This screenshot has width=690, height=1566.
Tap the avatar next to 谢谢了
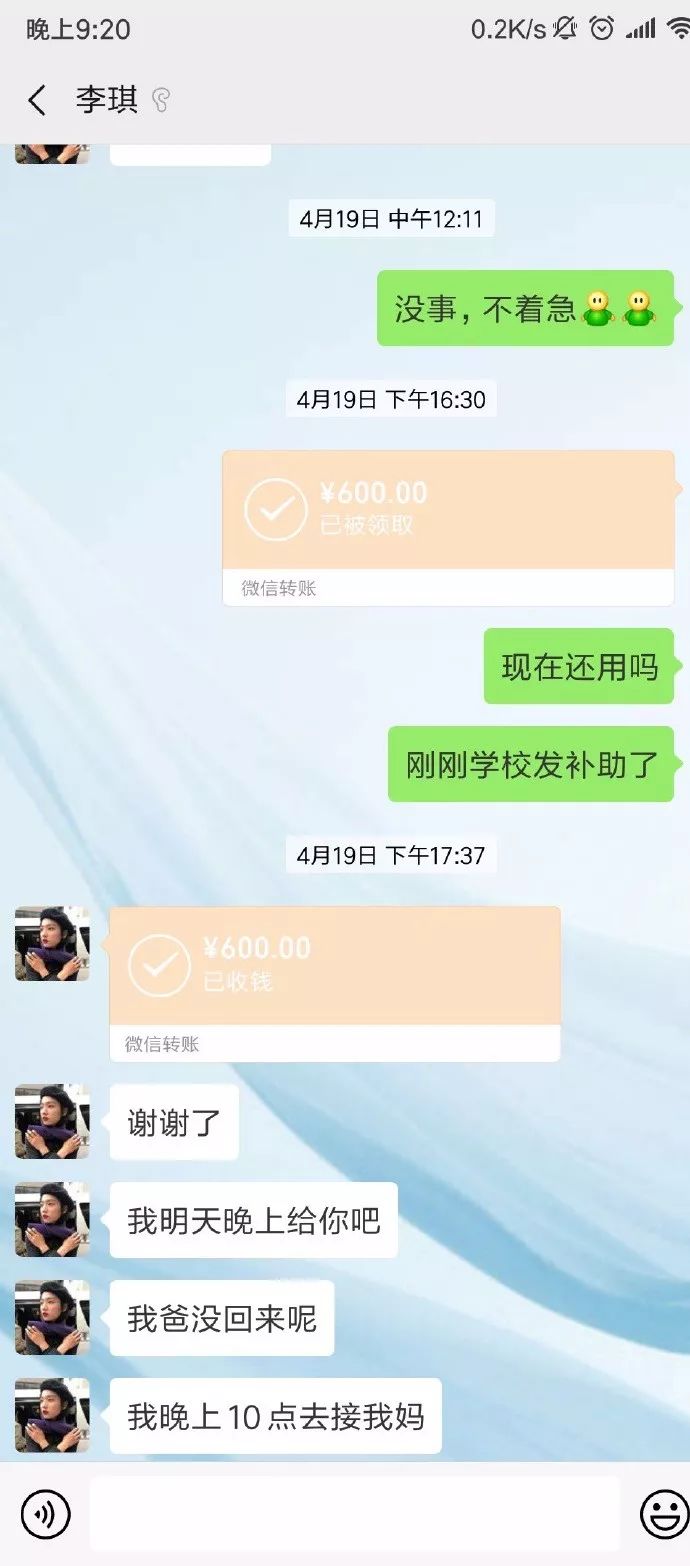[x=52, y=1122]
